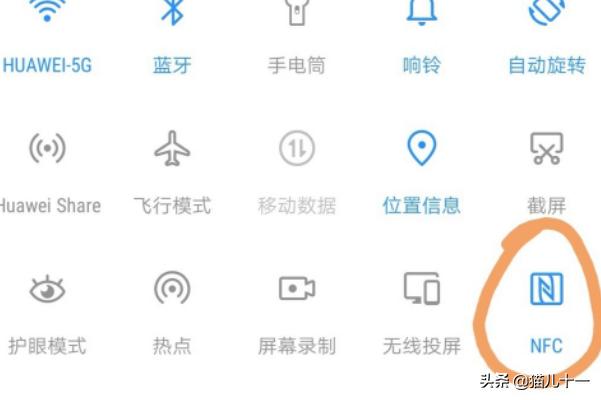Open wireless projection (无线投屏)

421,290
